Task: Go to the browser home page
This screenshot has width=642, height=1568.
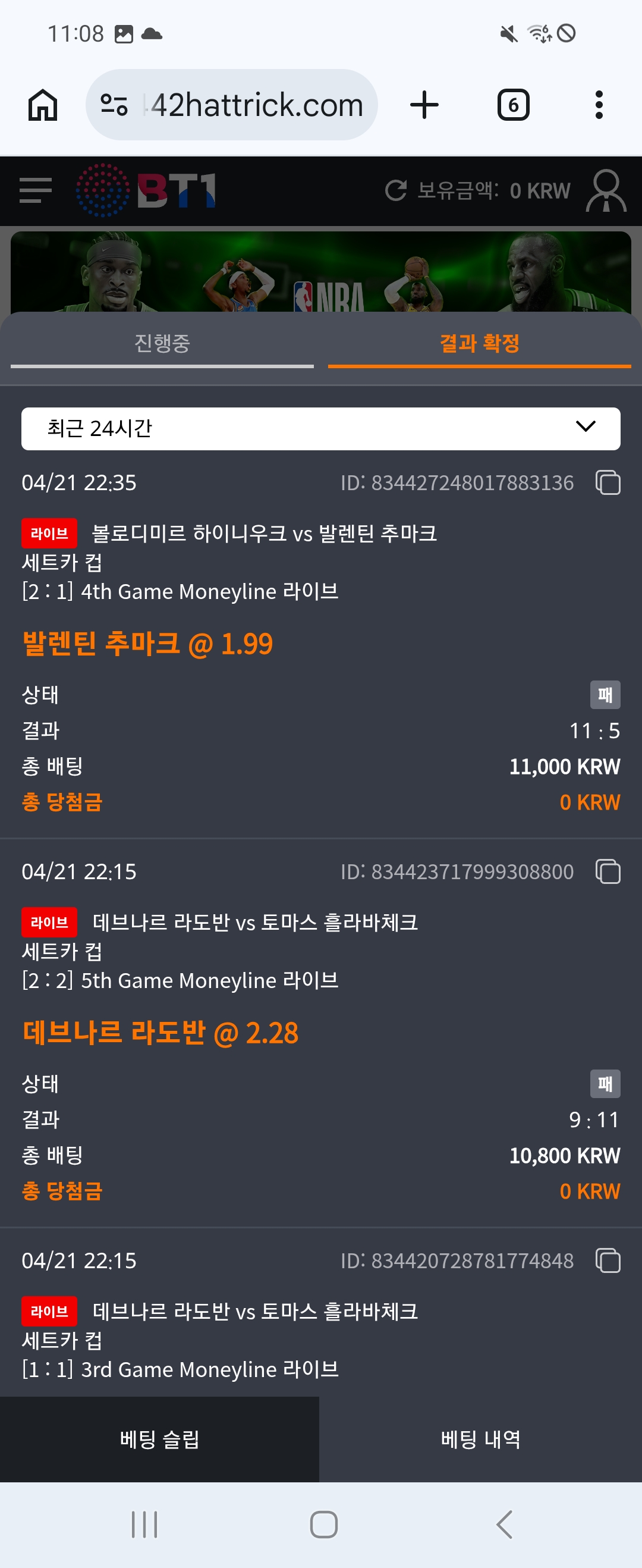Action: coord(43,105)
